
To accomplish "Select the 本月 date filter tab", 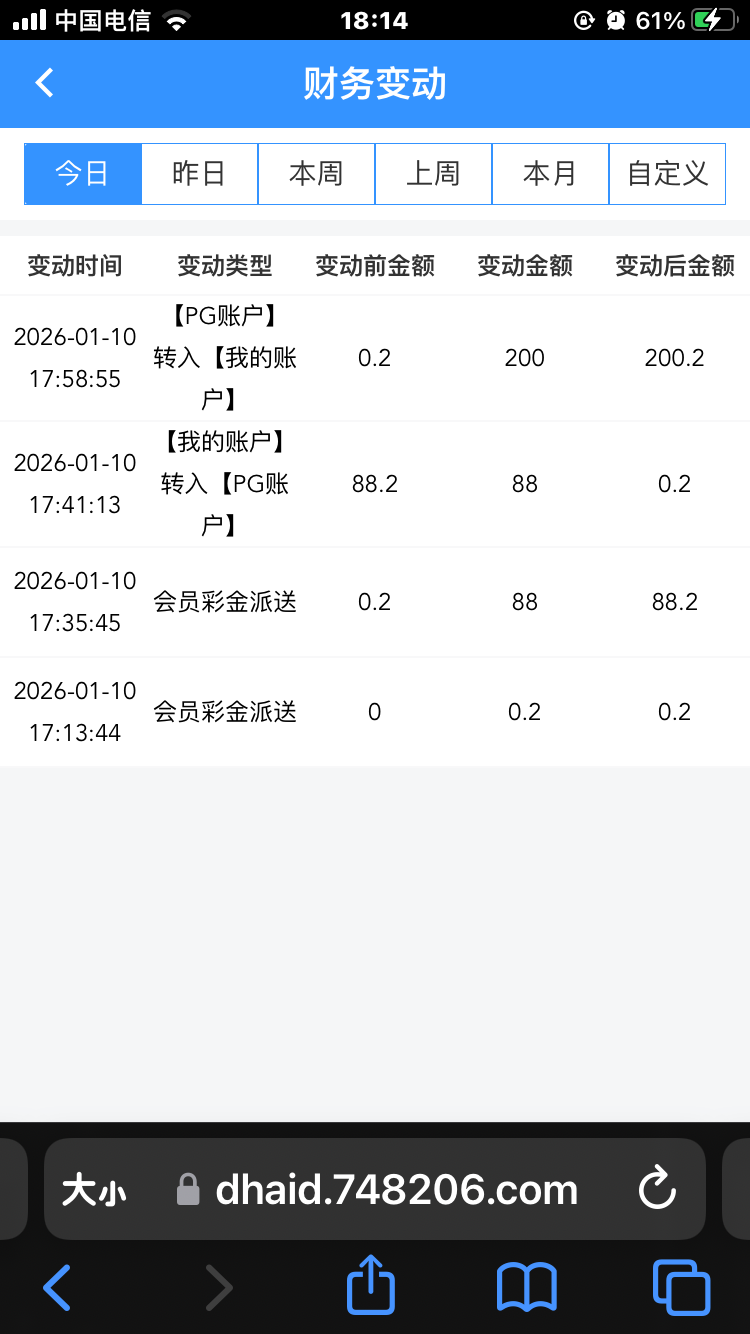I will 550,173.
